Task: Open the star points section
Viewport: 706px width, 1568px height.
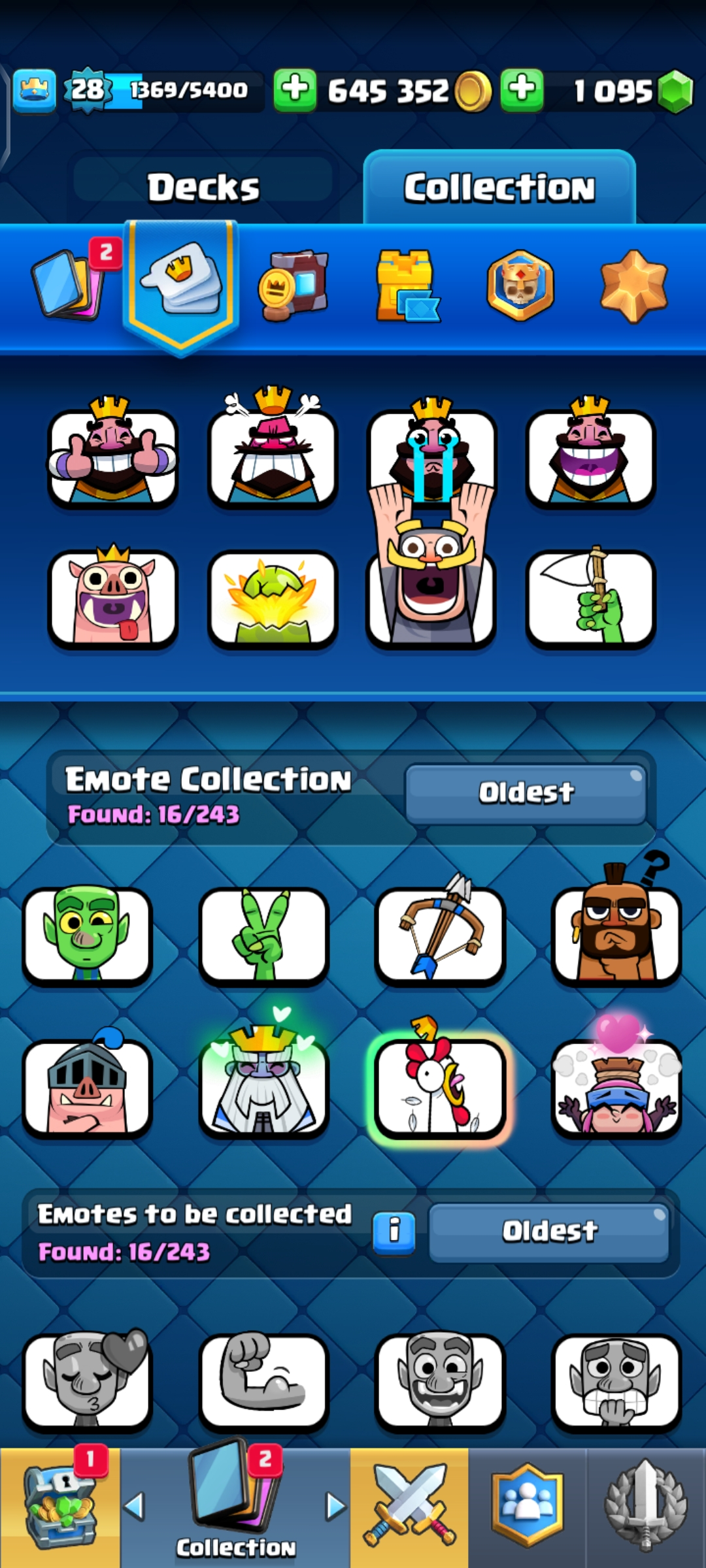Action: tap(633, 286)
